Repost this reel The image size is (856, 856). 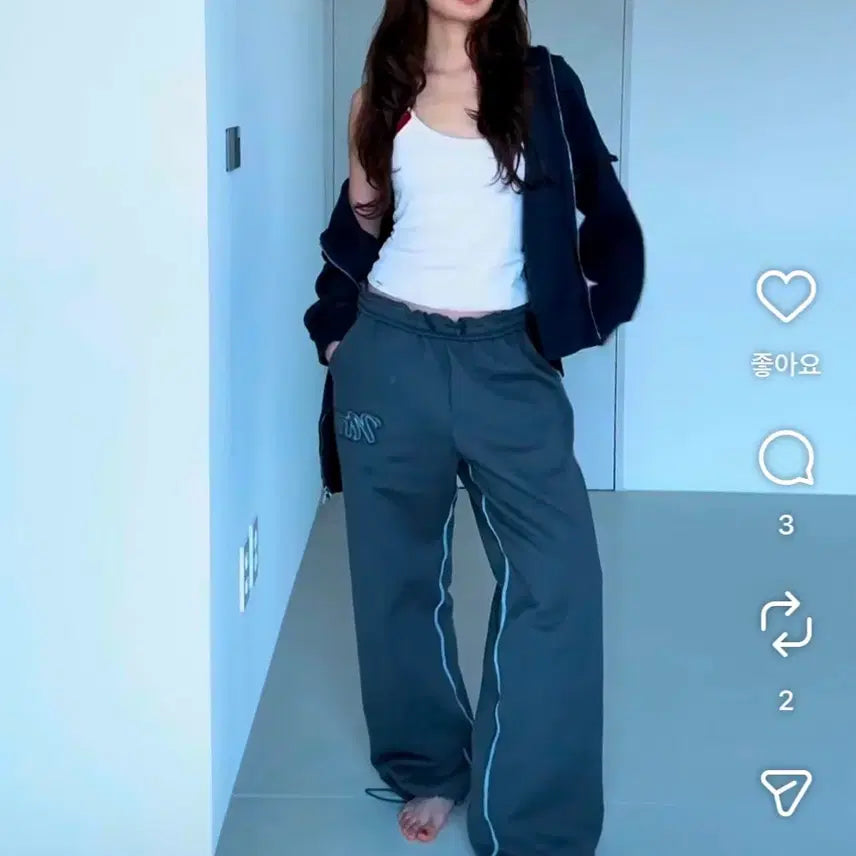pos(786,624)
